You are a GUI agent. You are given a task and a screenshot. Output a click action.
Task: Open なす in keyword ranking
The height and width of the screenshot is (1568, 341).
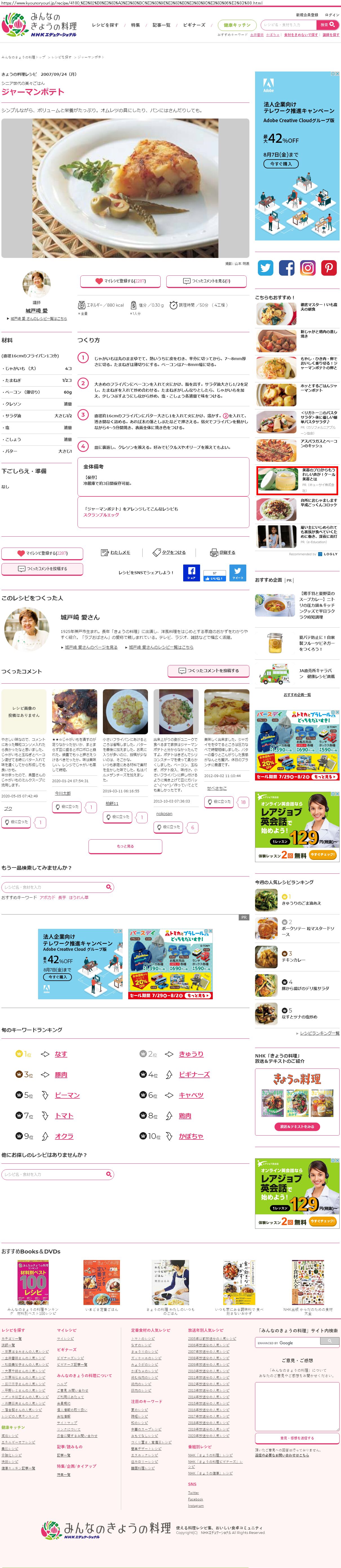tap(61, 1054)
